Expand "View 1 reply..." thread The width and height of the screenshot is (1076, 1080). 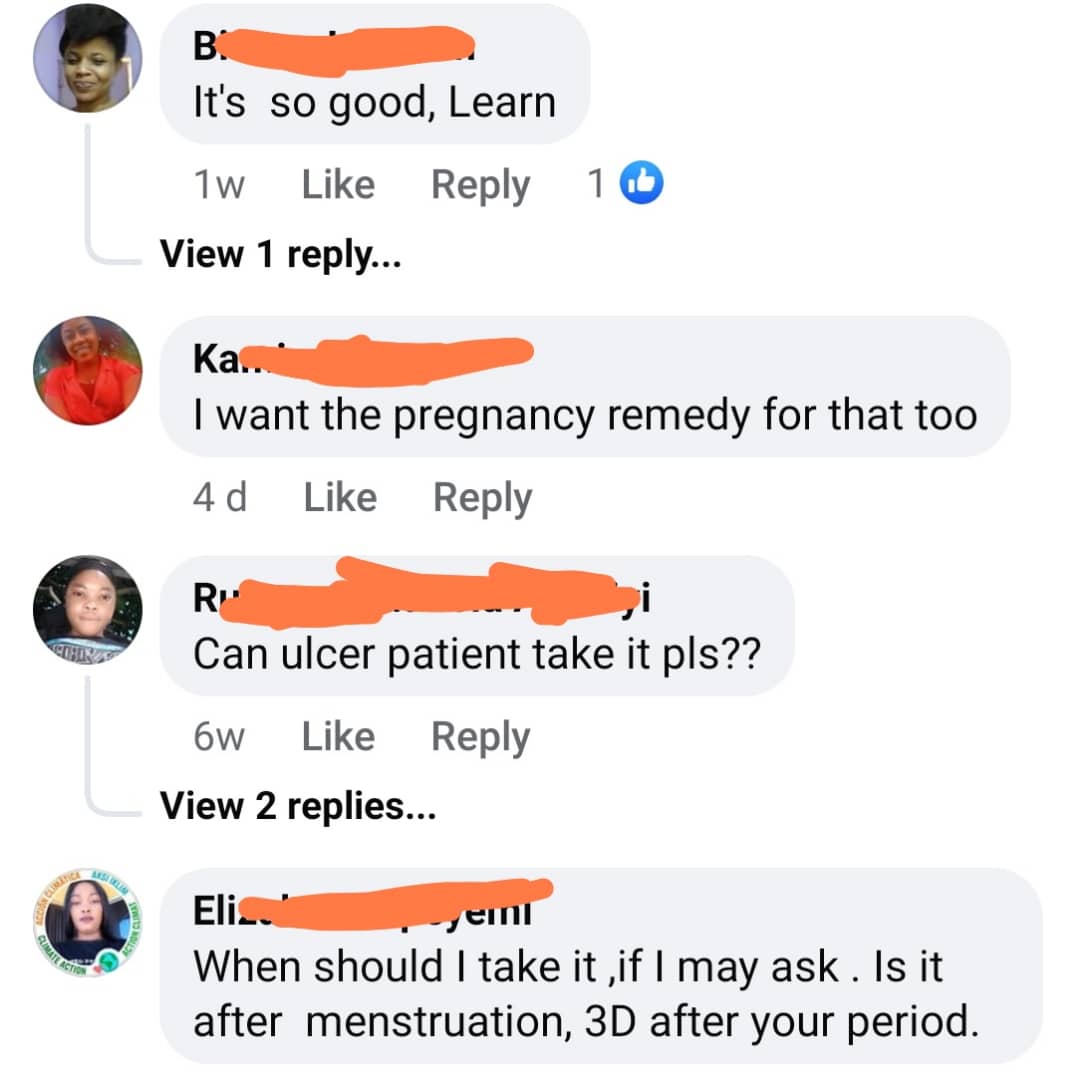click(280, 254)
